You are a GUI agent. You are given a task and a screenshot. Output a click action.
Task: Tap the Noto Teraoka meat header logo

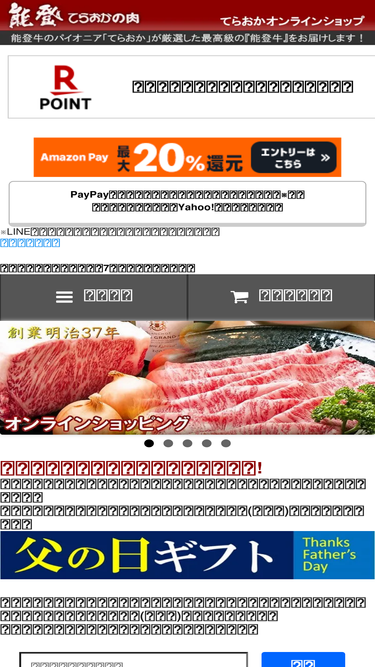point(74,16)
